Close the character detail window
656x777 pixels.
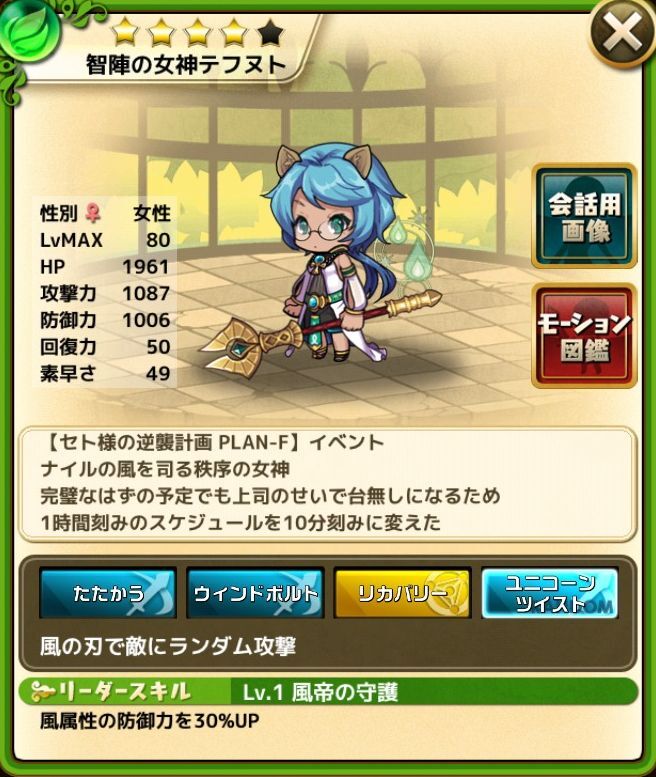pos(622,34)
